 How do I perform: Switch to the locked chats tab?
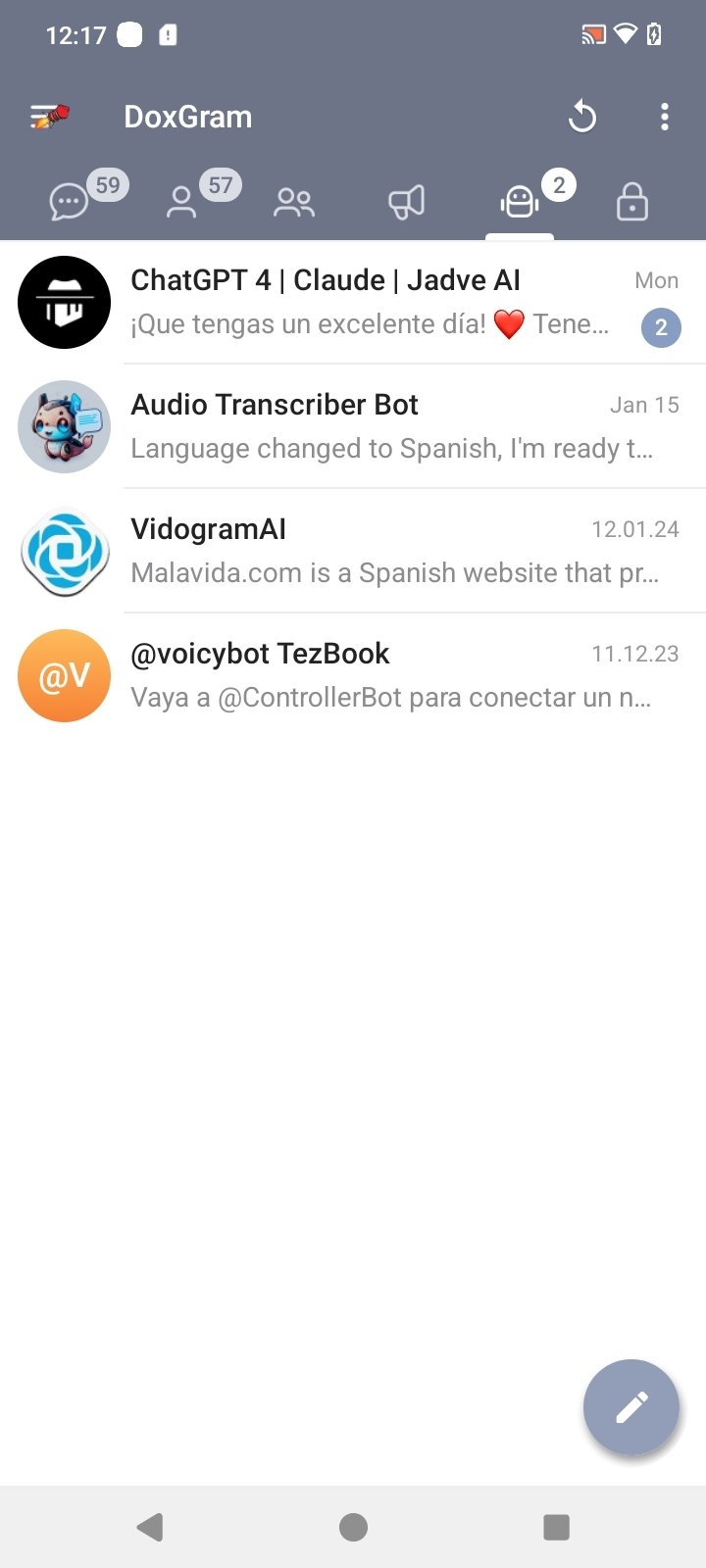click(631, 203)
